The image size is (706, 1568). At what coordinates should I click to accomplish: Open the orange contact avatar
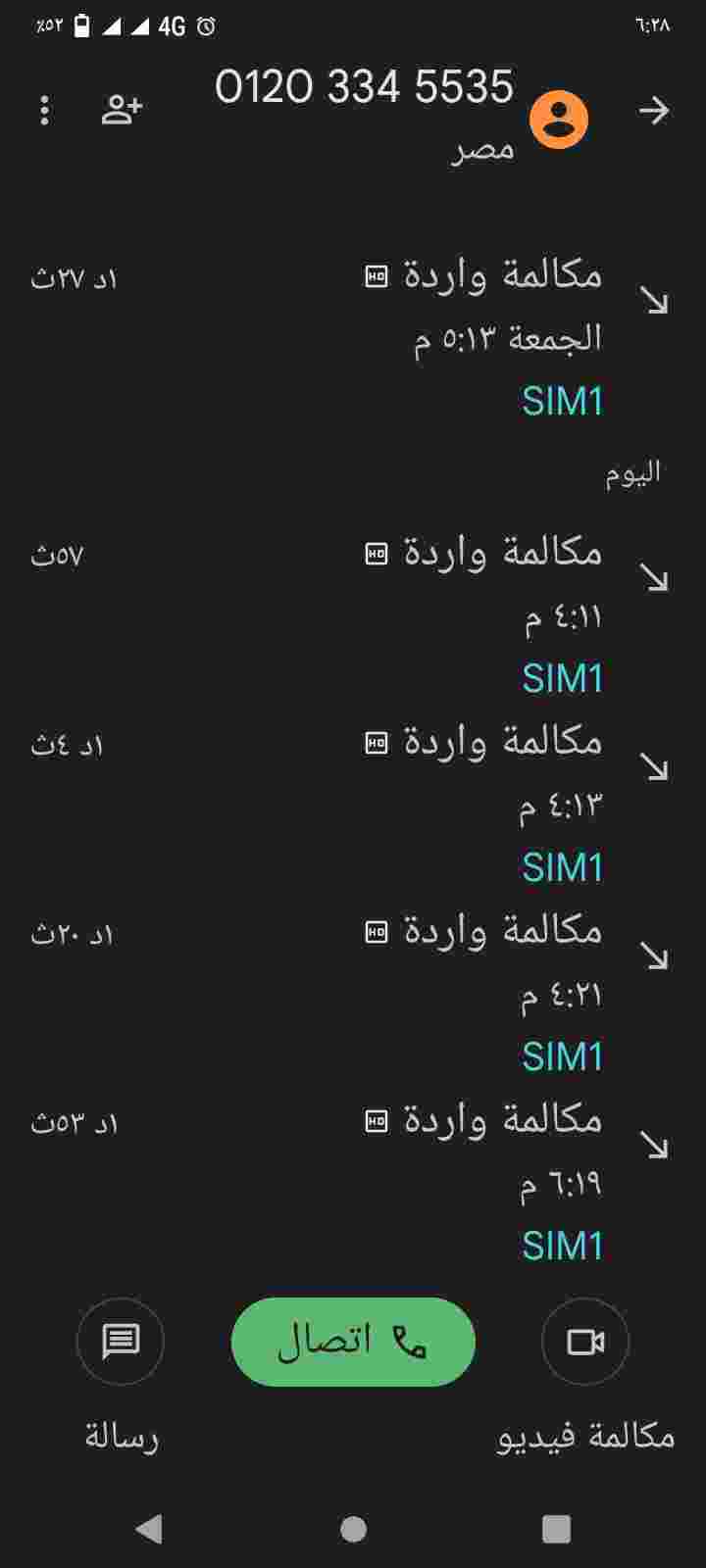point(559,120)
